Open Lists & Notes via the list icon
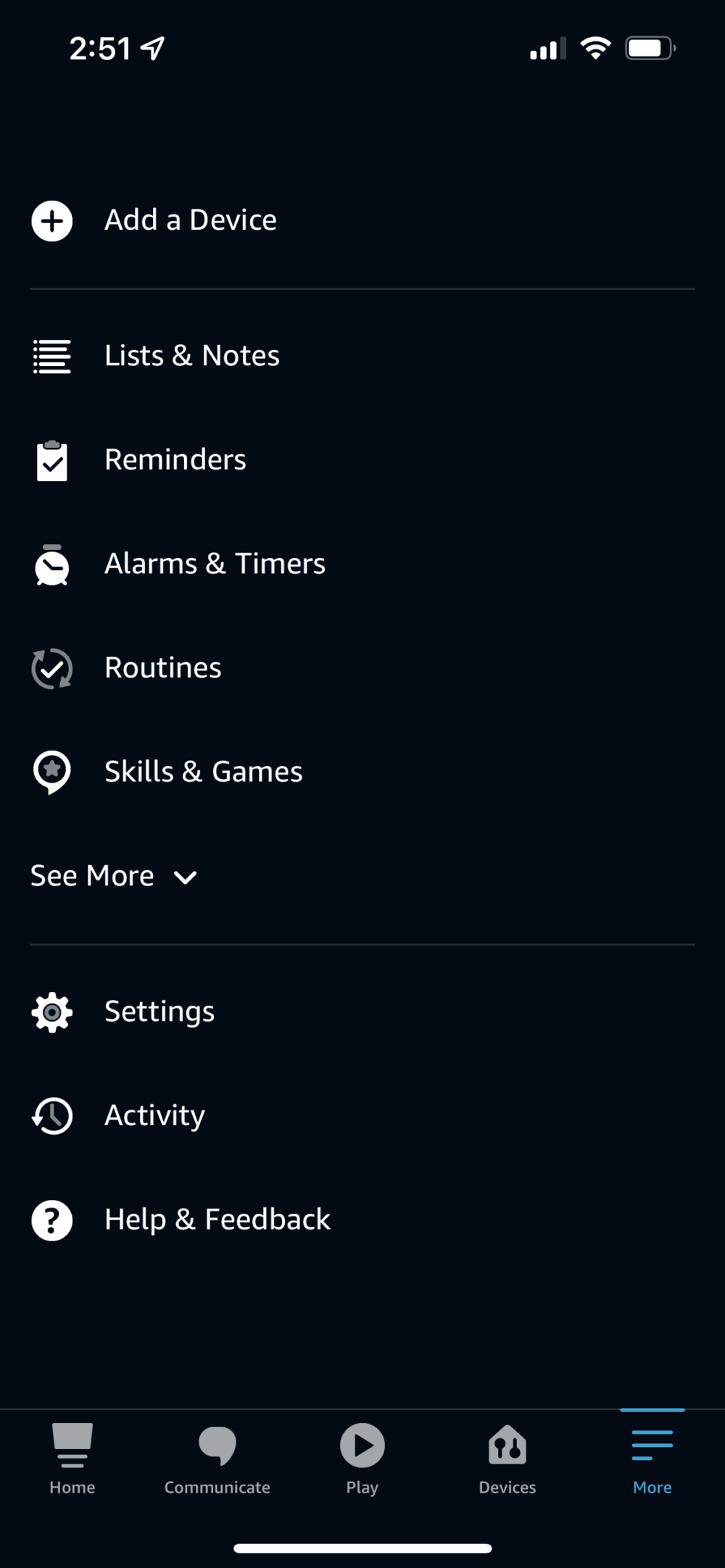 coord(51,356)
